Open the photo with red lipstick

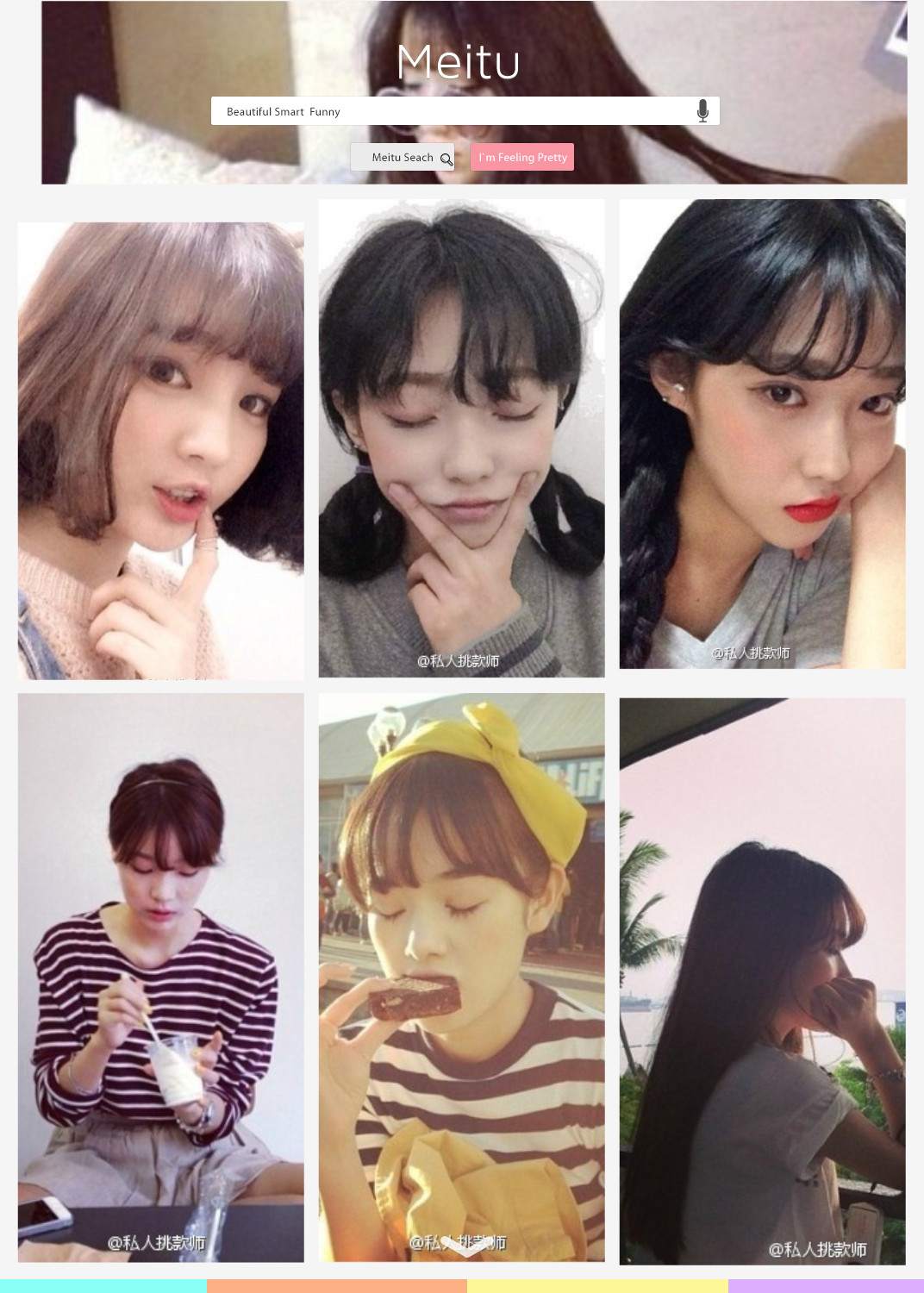[762, 434]
